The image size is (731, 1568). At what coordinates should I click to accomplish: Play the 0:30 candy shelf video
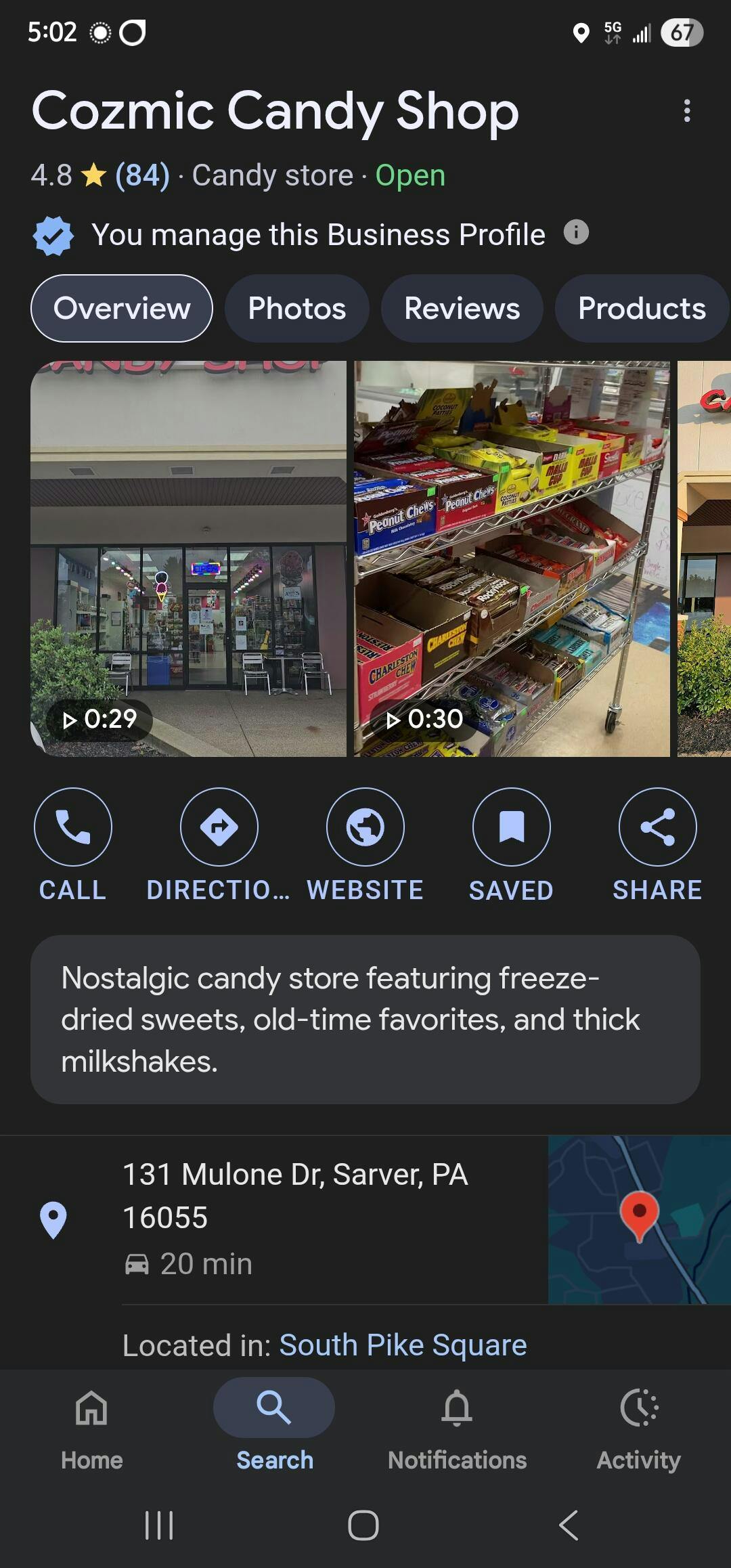[512, 559]
